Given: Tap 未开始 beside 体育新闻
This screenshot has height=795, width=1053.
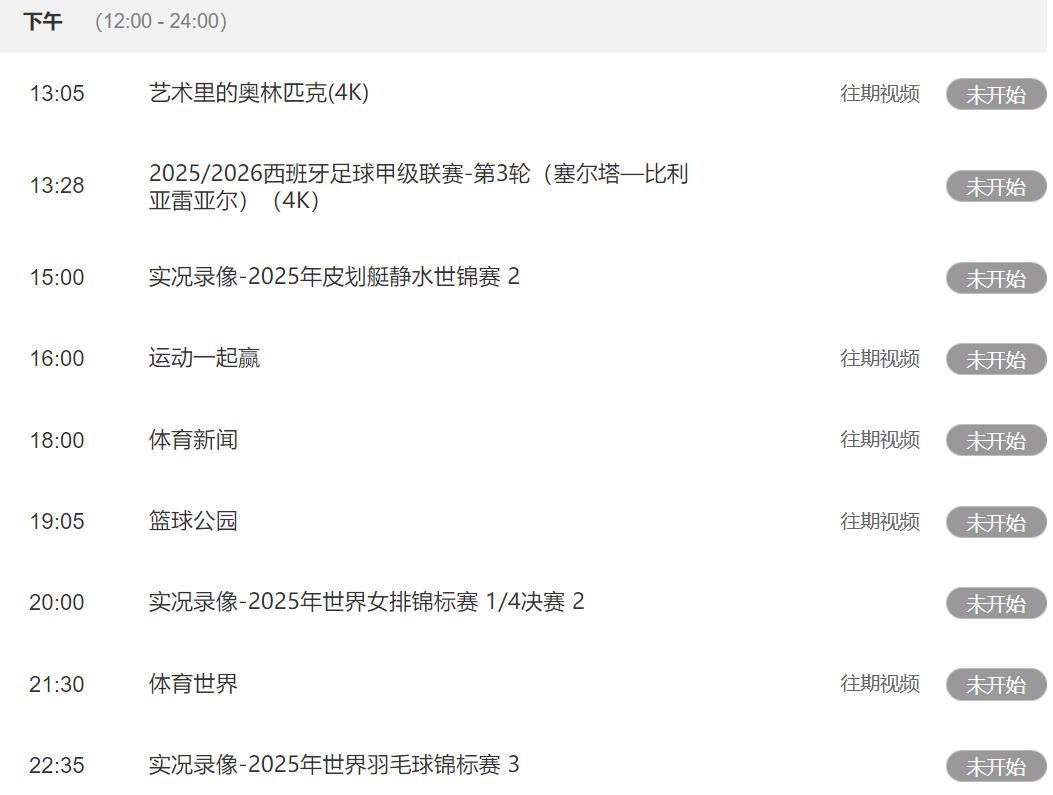Looking at the screenshot, I should 995,441.
